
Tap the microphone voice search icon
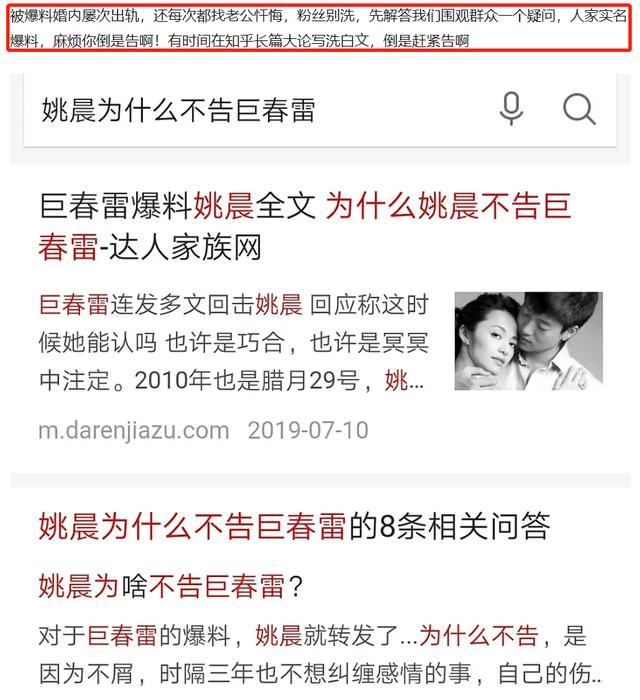[x=511, y=109]
